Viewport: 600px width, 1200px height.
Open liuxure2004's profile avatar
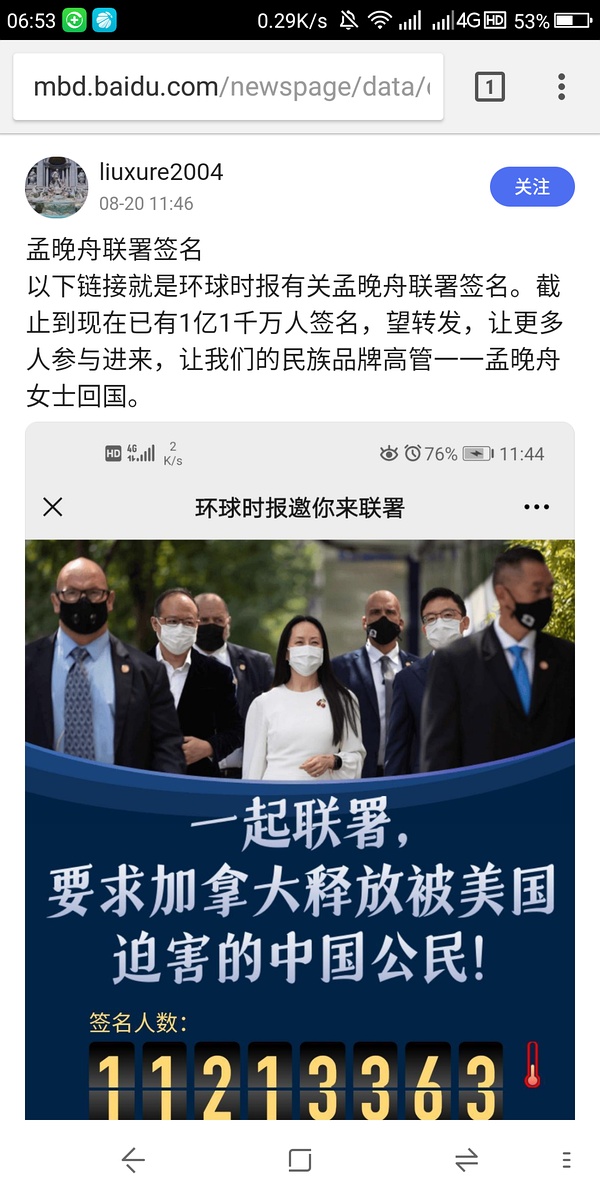(57, 187)
